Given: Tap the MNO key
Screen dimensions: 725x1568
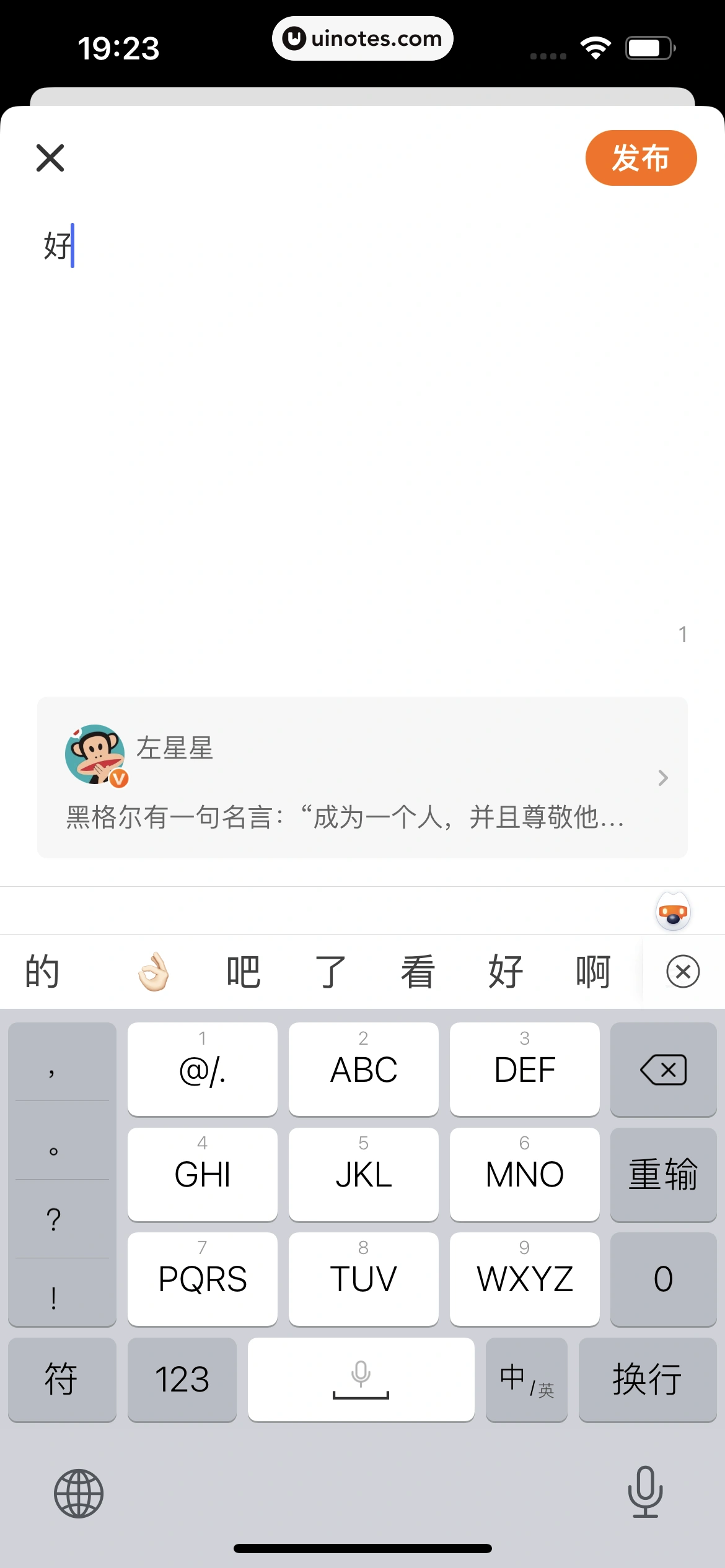Looking at the screenshot, I should click(524, 1174).
